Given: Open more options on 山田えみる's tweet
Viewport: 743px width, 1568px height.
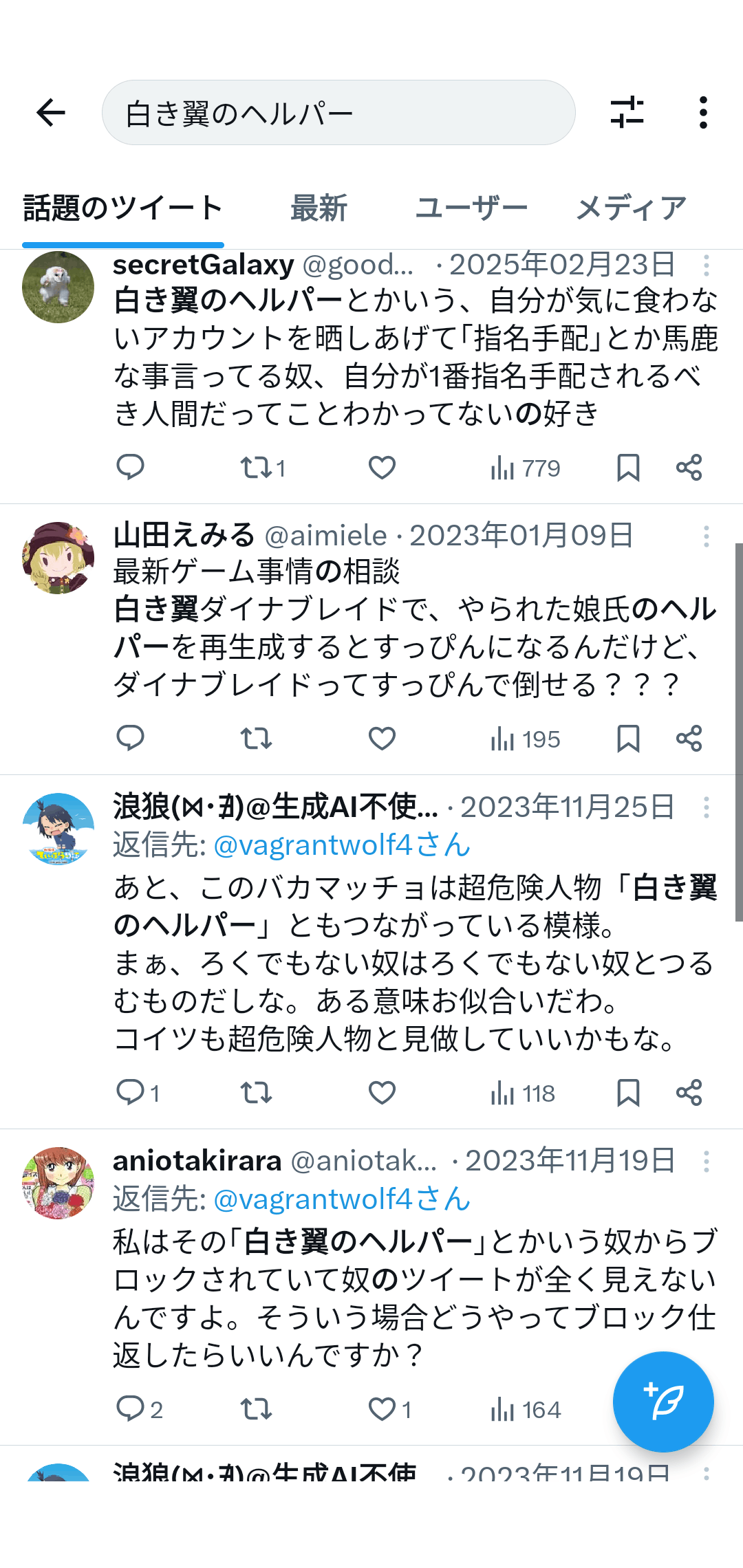Looking at the screenshot, I should pos(706,536).
